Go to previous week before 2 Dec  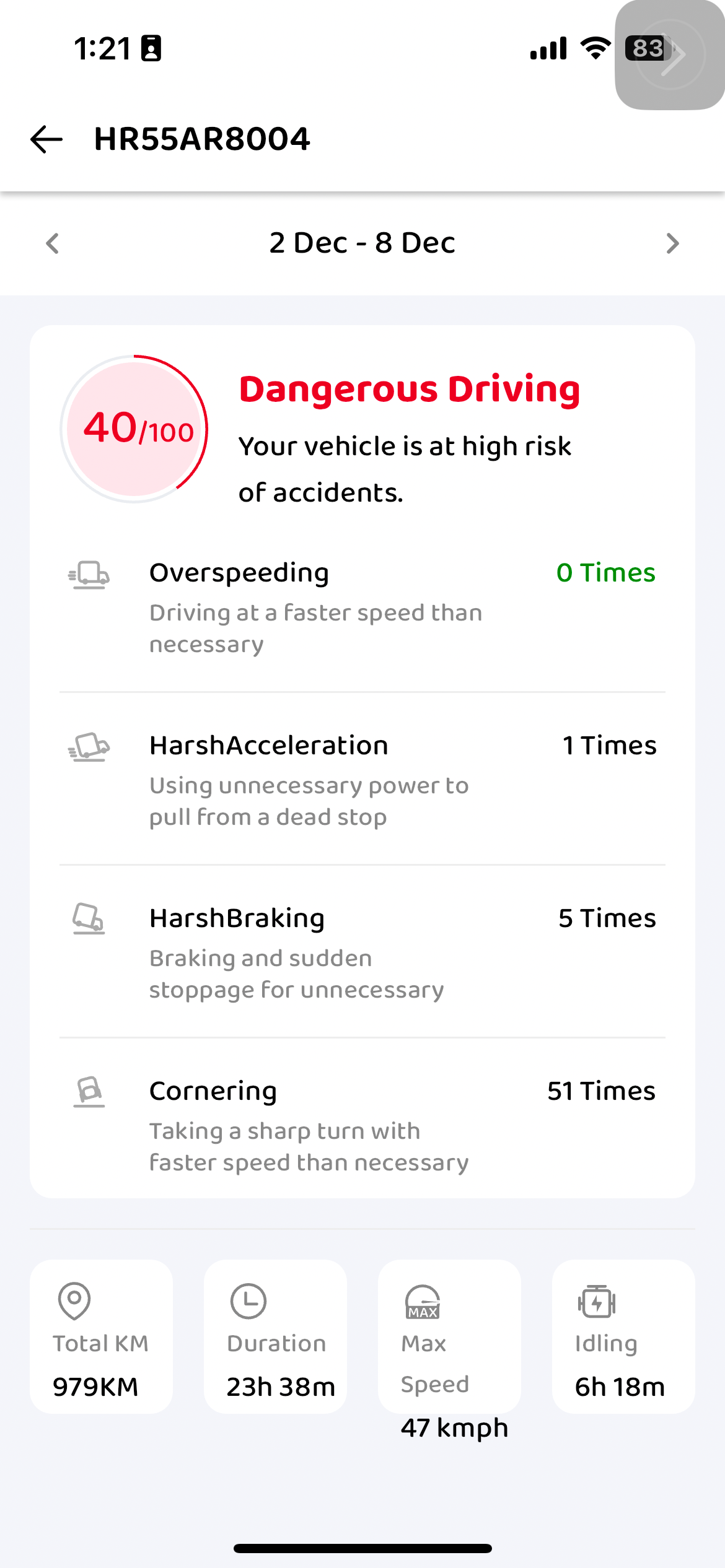point(53,243)
